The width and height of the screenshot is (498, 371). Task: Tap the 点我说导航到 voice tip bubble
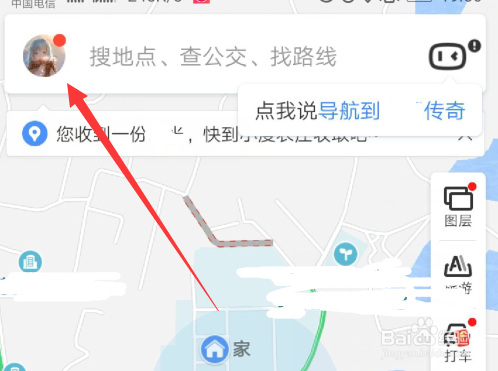pyautogui.click(x=360, y=110)
